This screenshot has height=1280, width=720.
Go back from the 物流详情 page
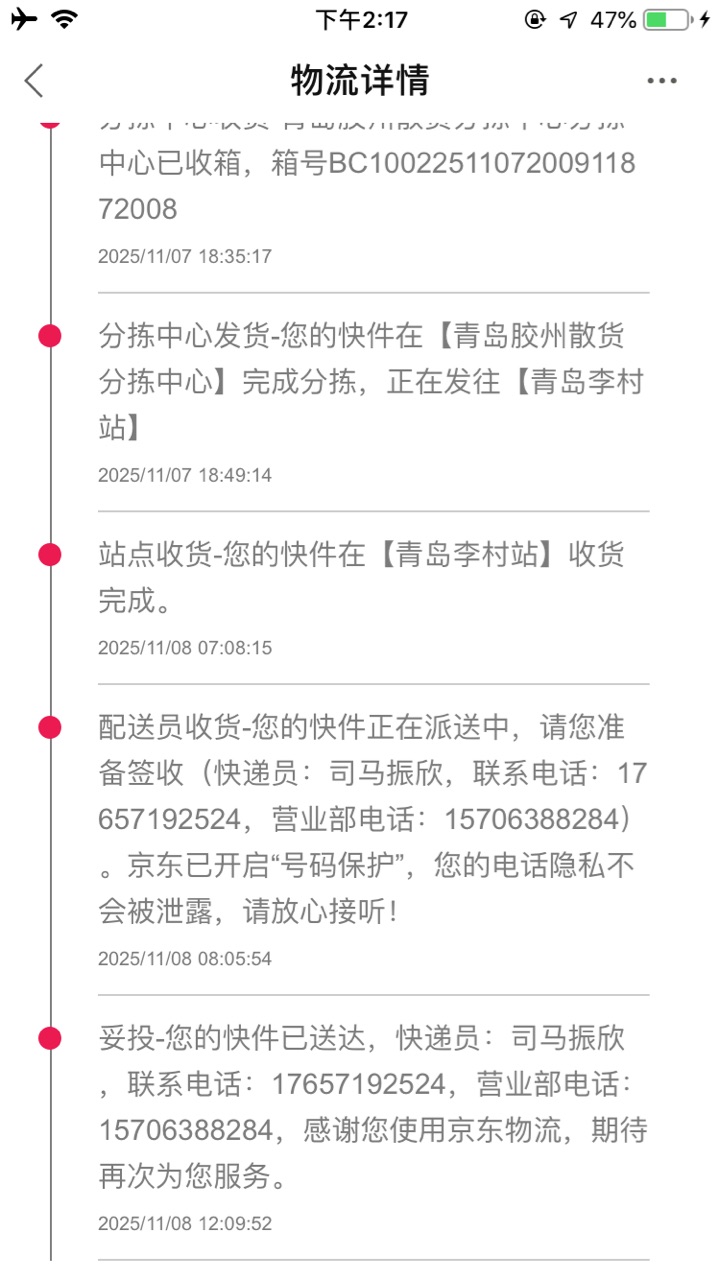[35, 81]
